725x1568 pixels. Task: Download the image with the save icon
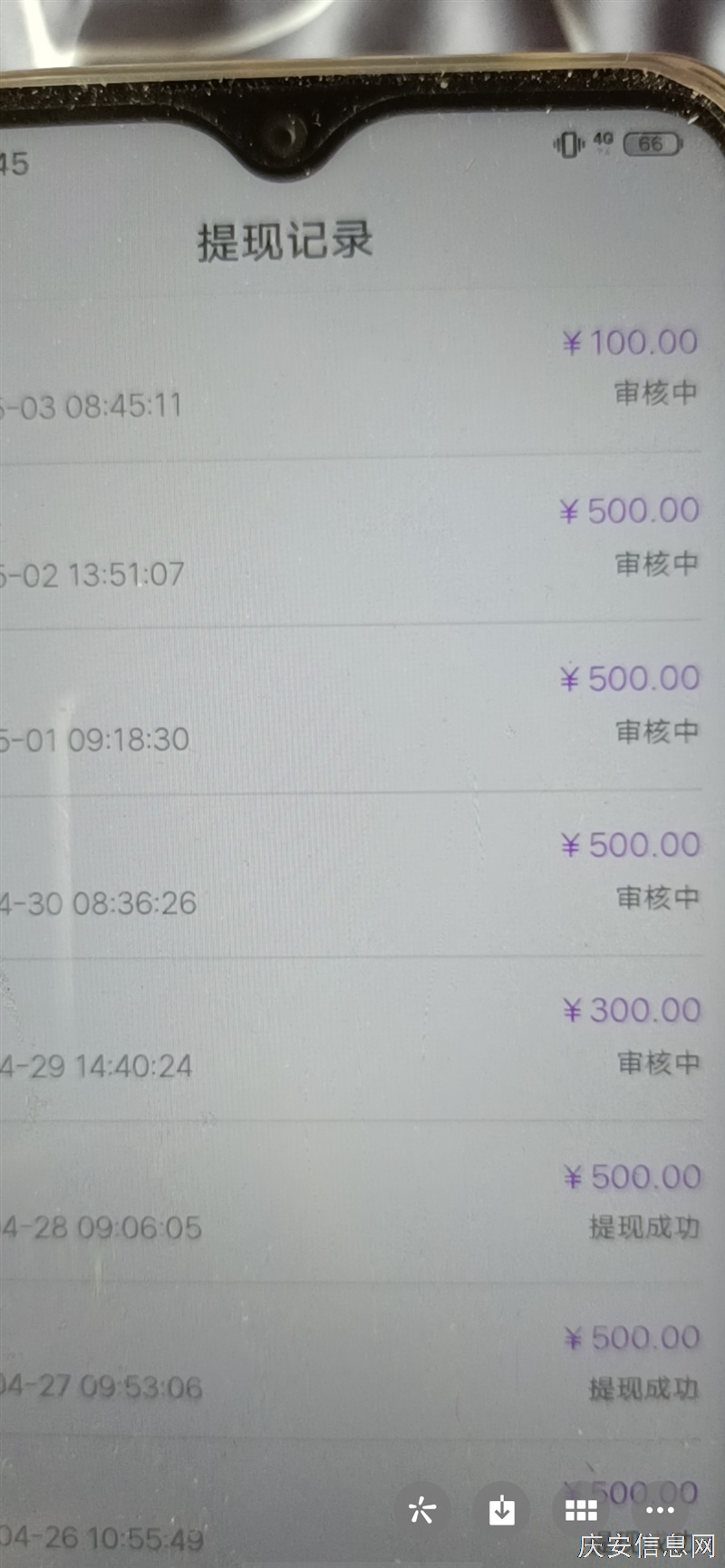click(502, 1509)
